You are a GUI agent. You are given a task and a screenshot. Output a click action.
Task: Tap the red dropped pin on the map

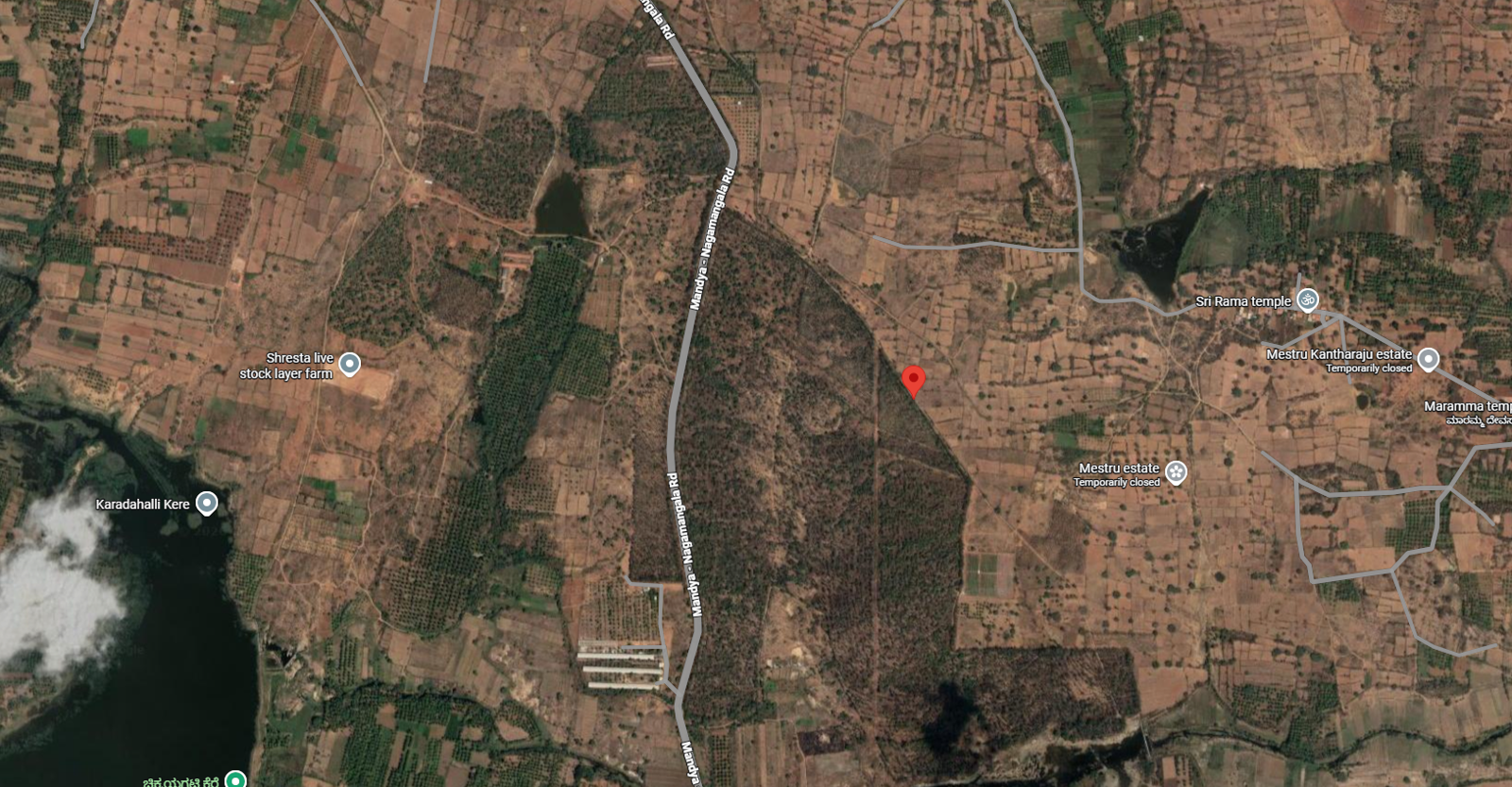pyautogui.click(x=913, y=381)
